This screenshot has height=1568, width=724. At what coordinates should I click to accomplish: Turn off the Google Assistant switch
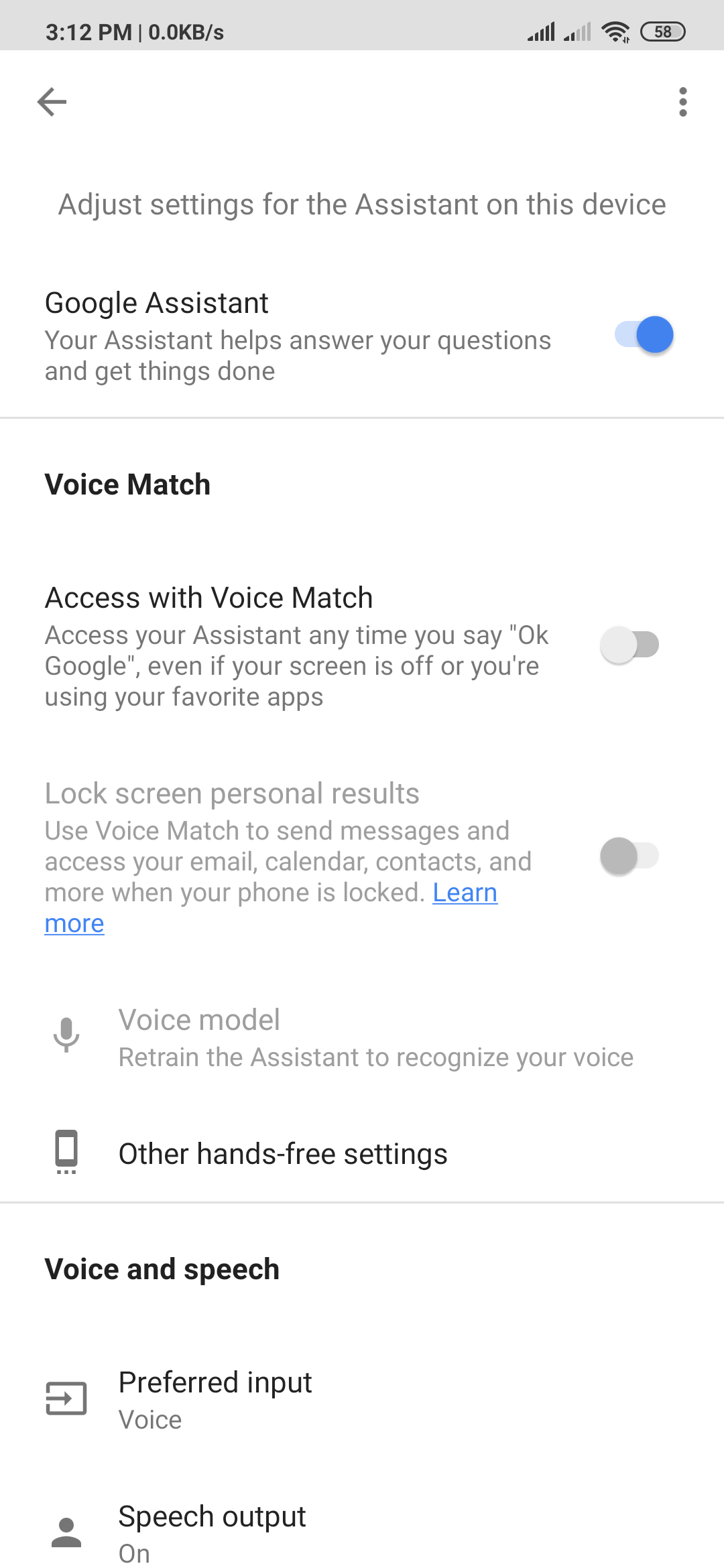[x=644, y=334]
